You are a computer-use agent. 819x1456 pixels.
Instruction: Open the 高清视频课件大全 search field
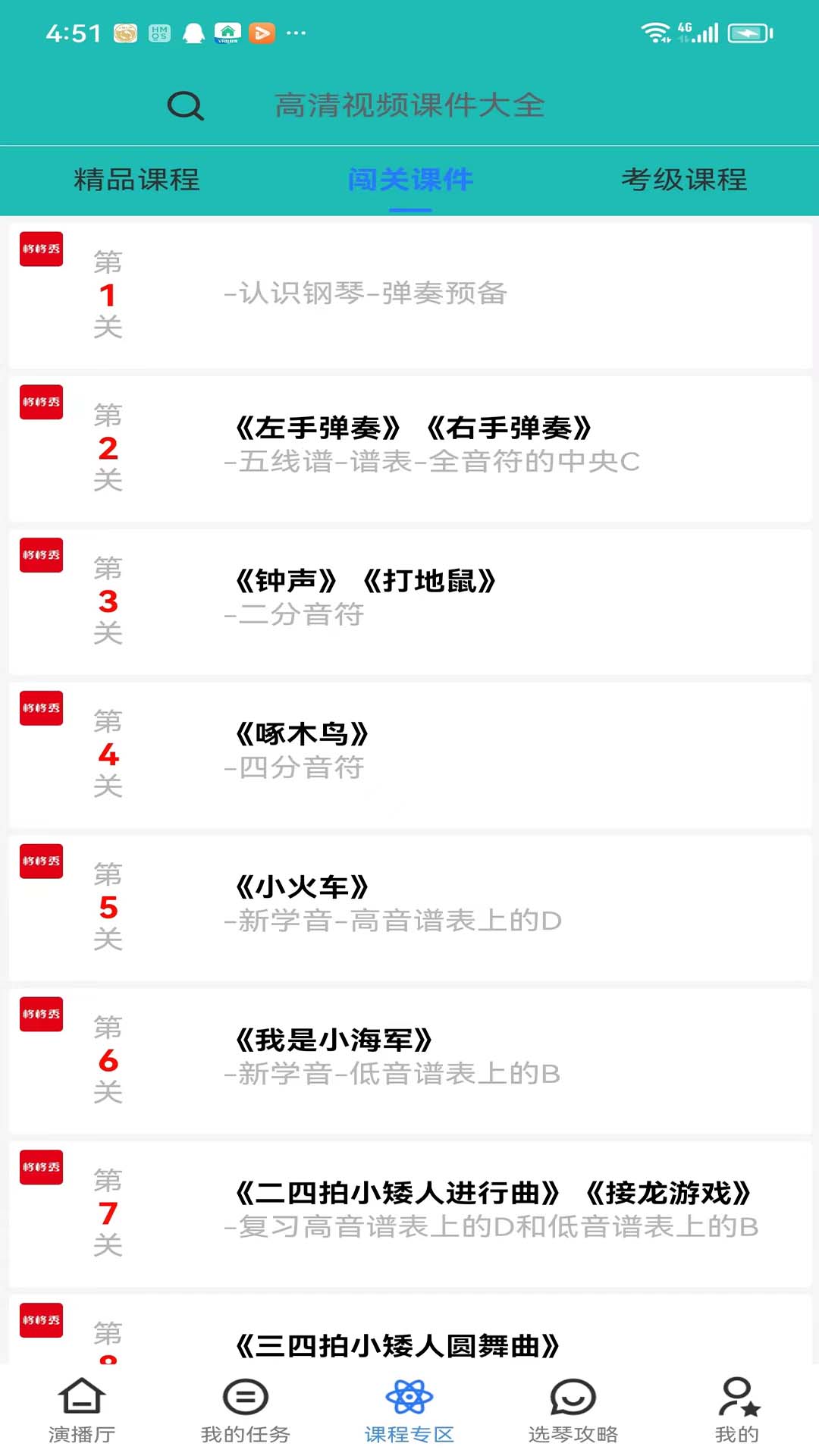(409, 105)
